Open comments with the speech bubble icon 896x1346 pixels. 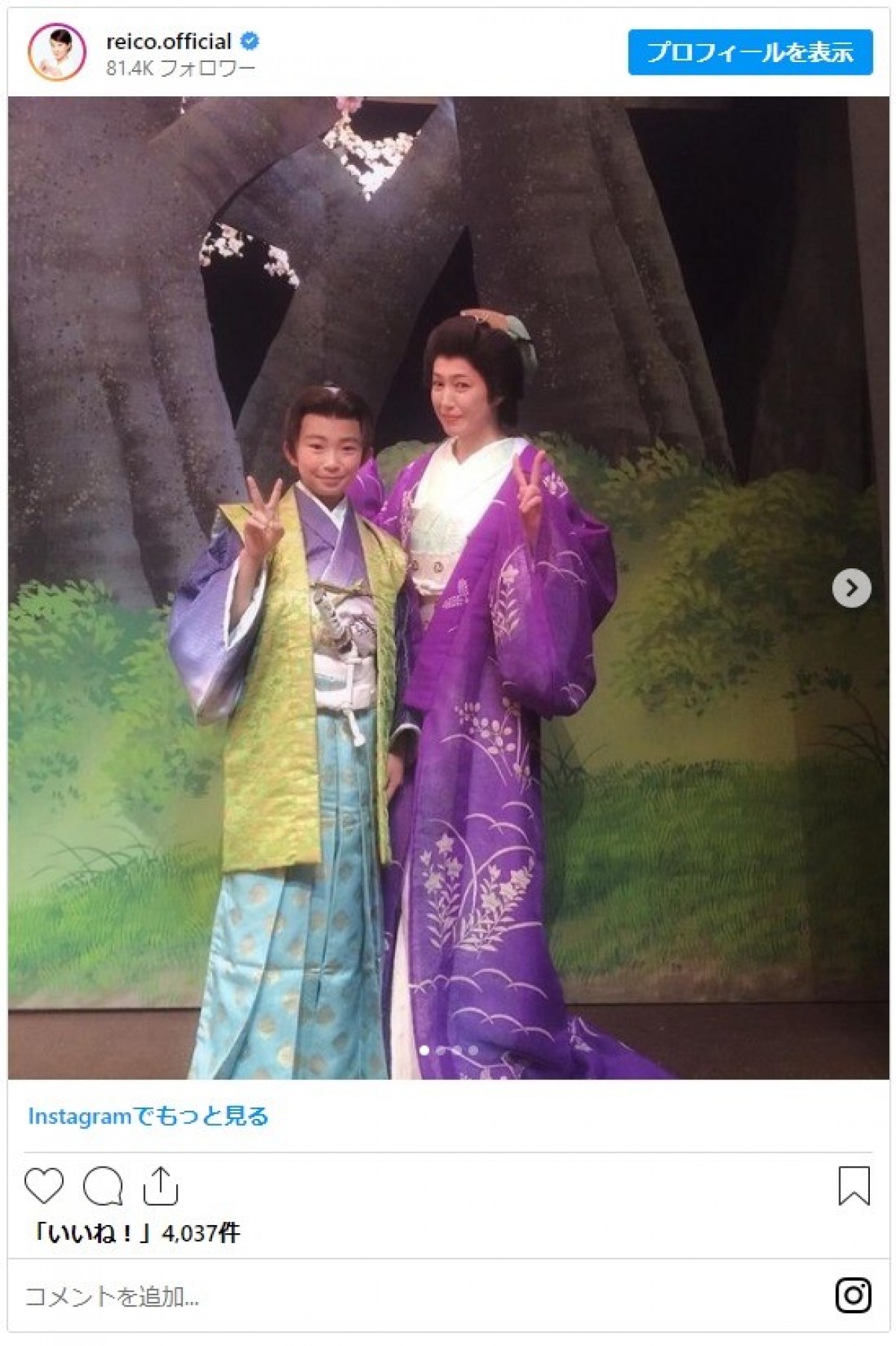coord(102,1185)
